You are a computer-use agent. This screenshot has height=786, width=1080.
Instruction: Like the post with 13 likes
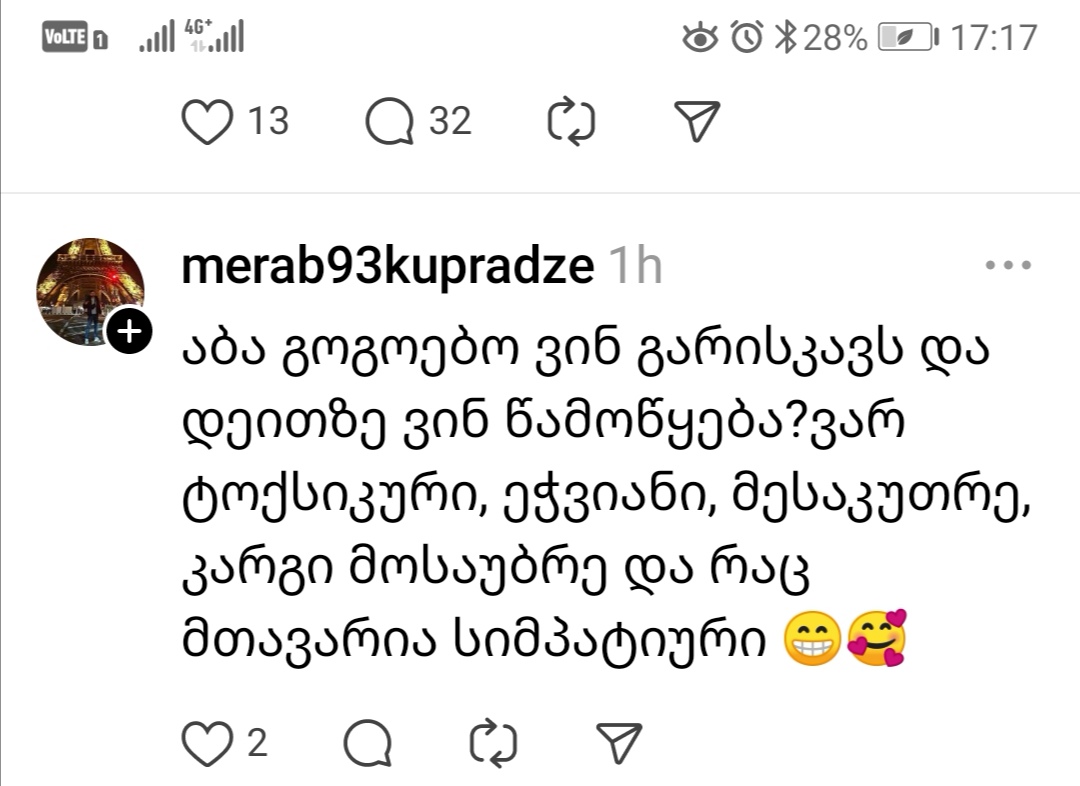pyautogui.click(x=206, y=122)
